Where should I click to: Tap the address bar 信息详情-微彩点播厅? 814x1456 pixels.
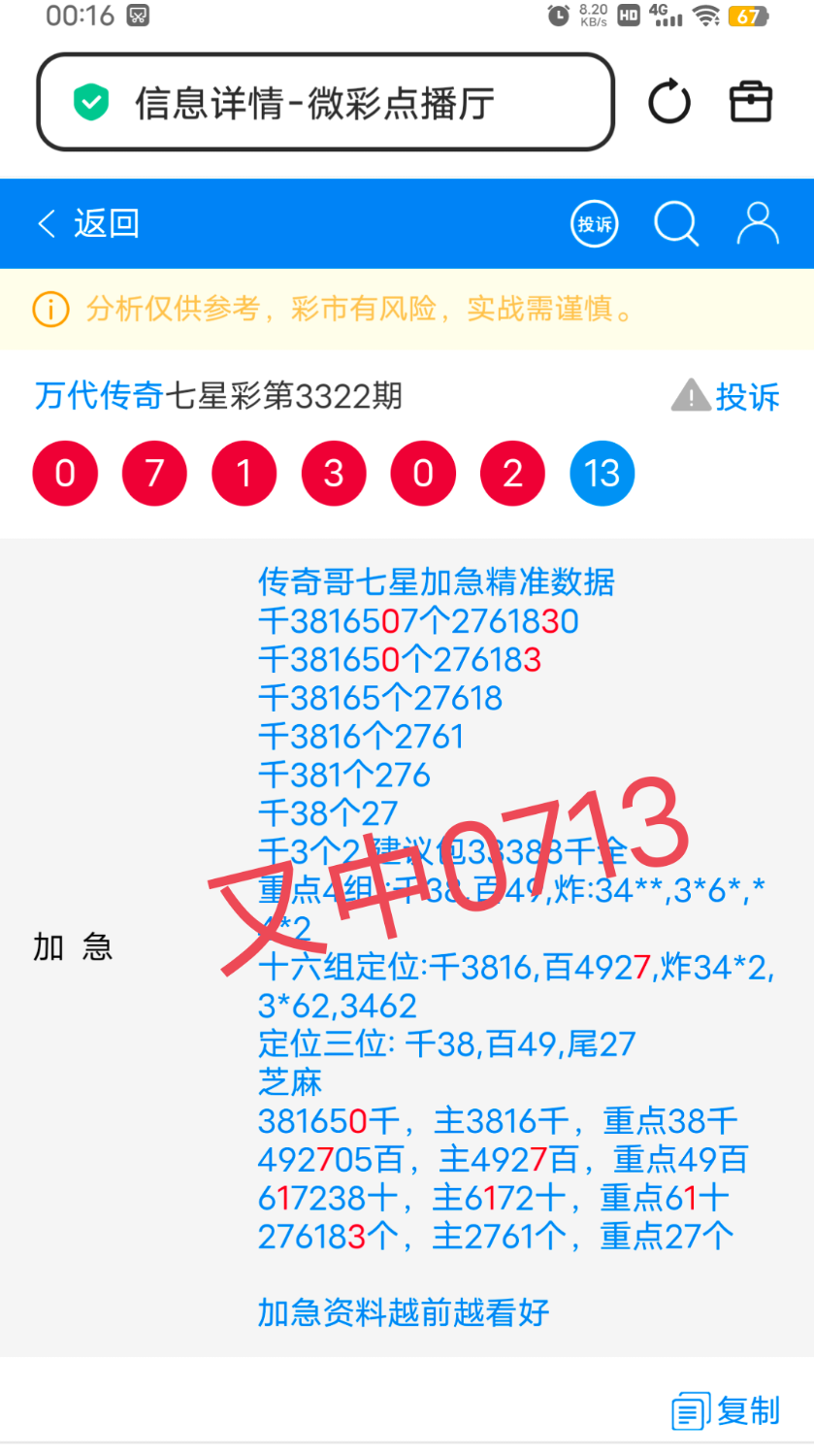pos(325,102)
